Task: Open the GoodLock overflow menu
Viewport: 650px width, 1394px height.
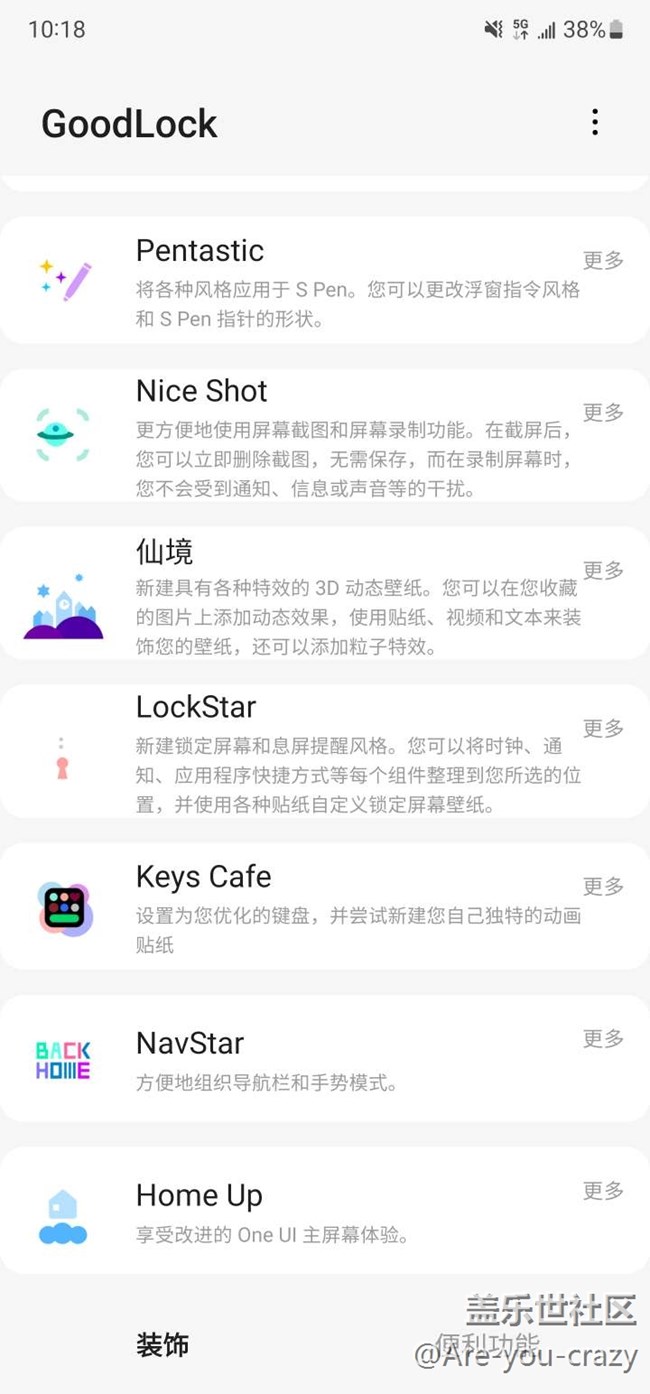Action: (x=595, y=122)
